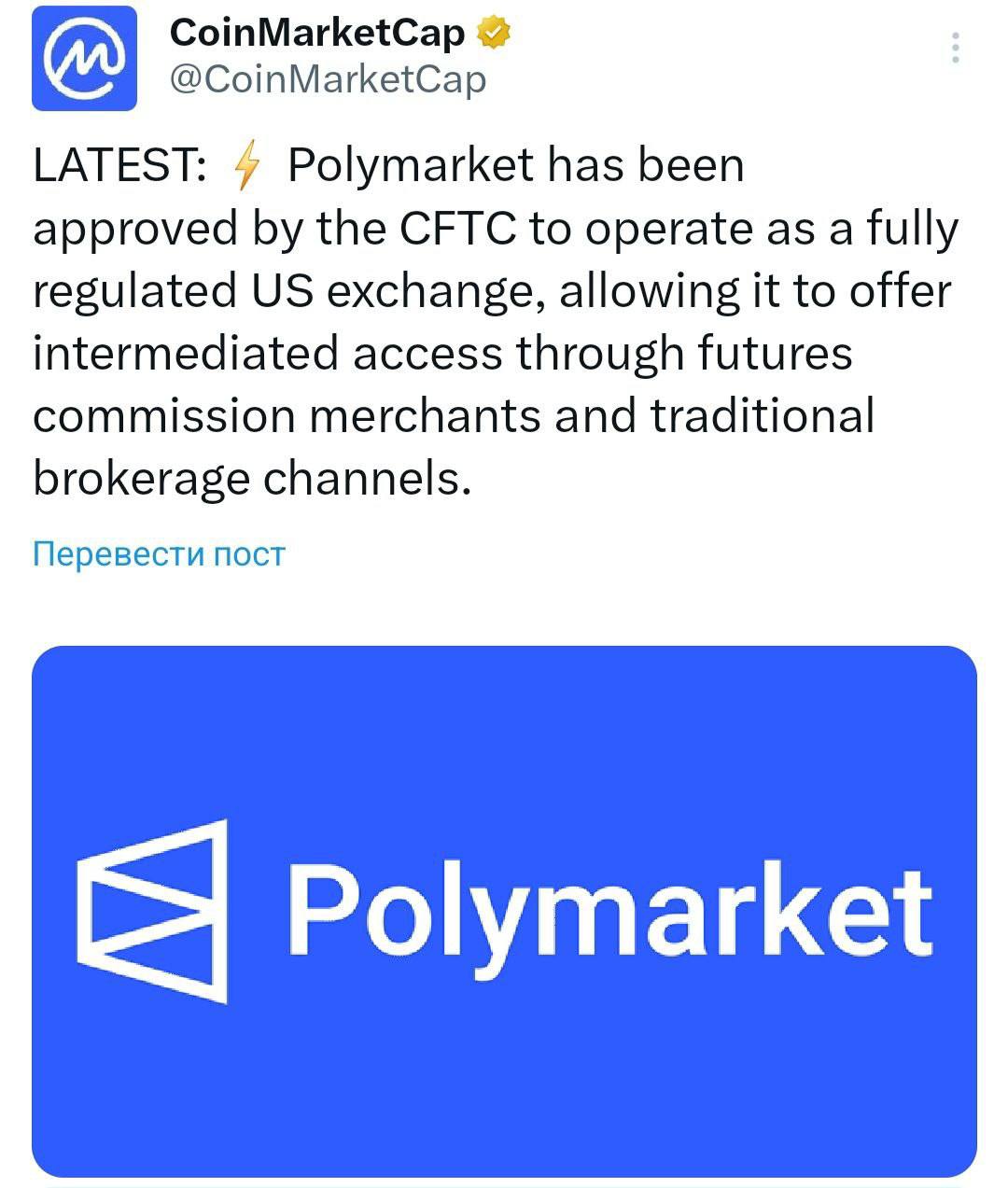1008x1188 pixels.
Task: Open the attached Polymarket image
Action: [504, 910]
